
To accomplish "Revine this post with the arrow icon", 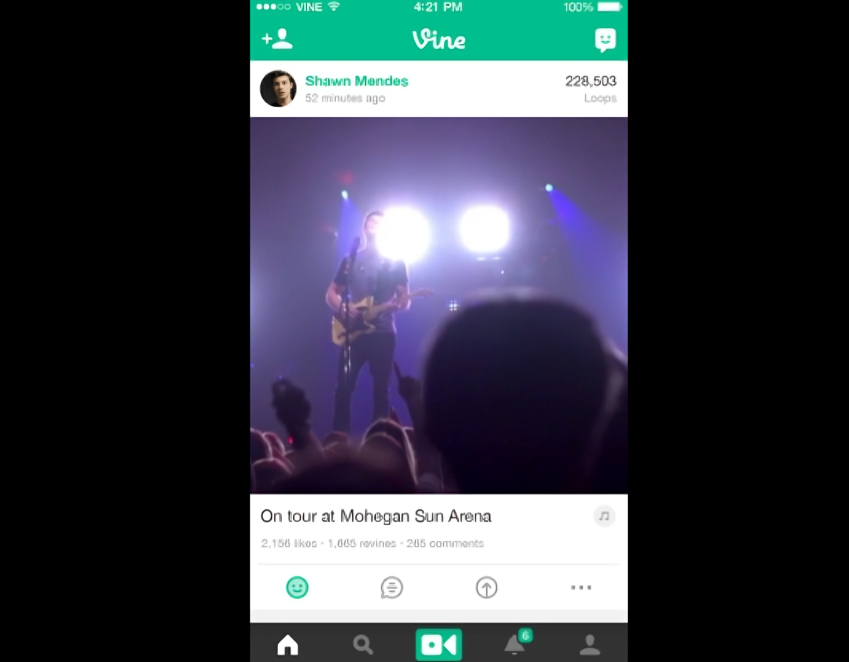I will click(486, 588).
